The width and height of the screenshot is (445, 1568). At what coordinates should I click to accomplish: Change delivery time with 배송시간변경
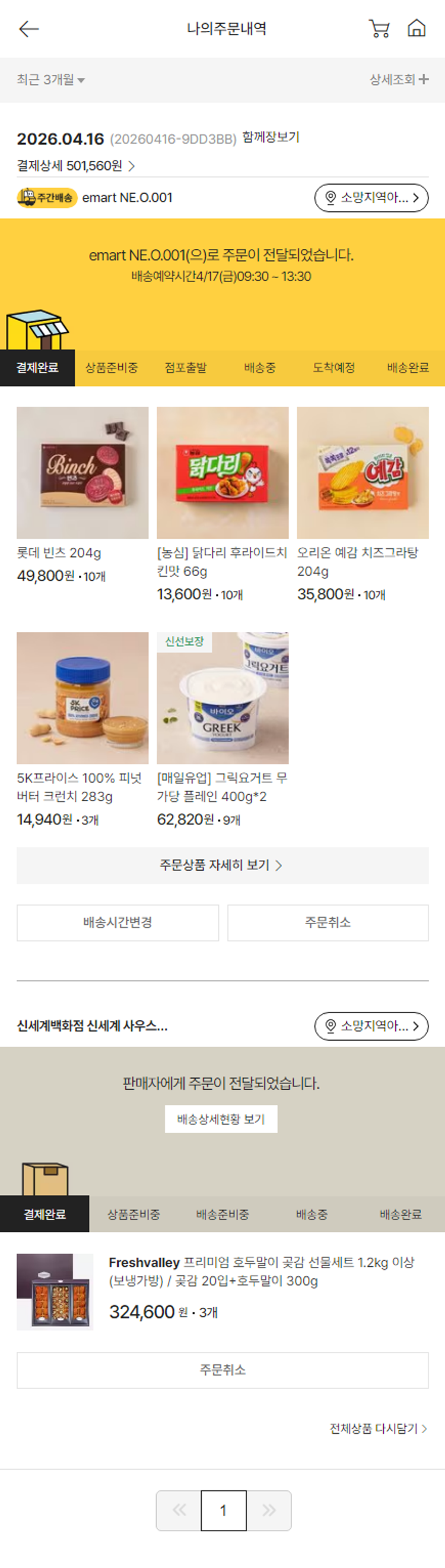(x=117, y=922)
